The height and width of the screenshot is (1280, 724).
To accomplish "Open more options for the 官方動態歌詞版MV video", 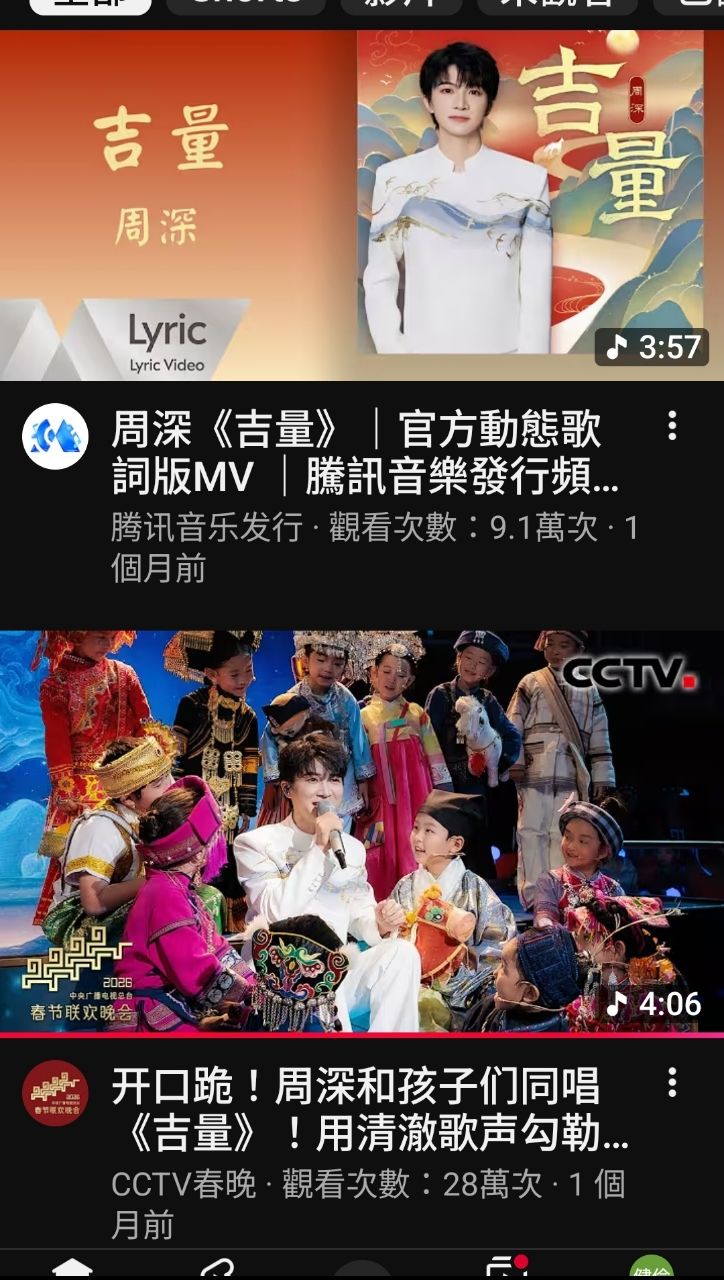I will coord(672,426).
